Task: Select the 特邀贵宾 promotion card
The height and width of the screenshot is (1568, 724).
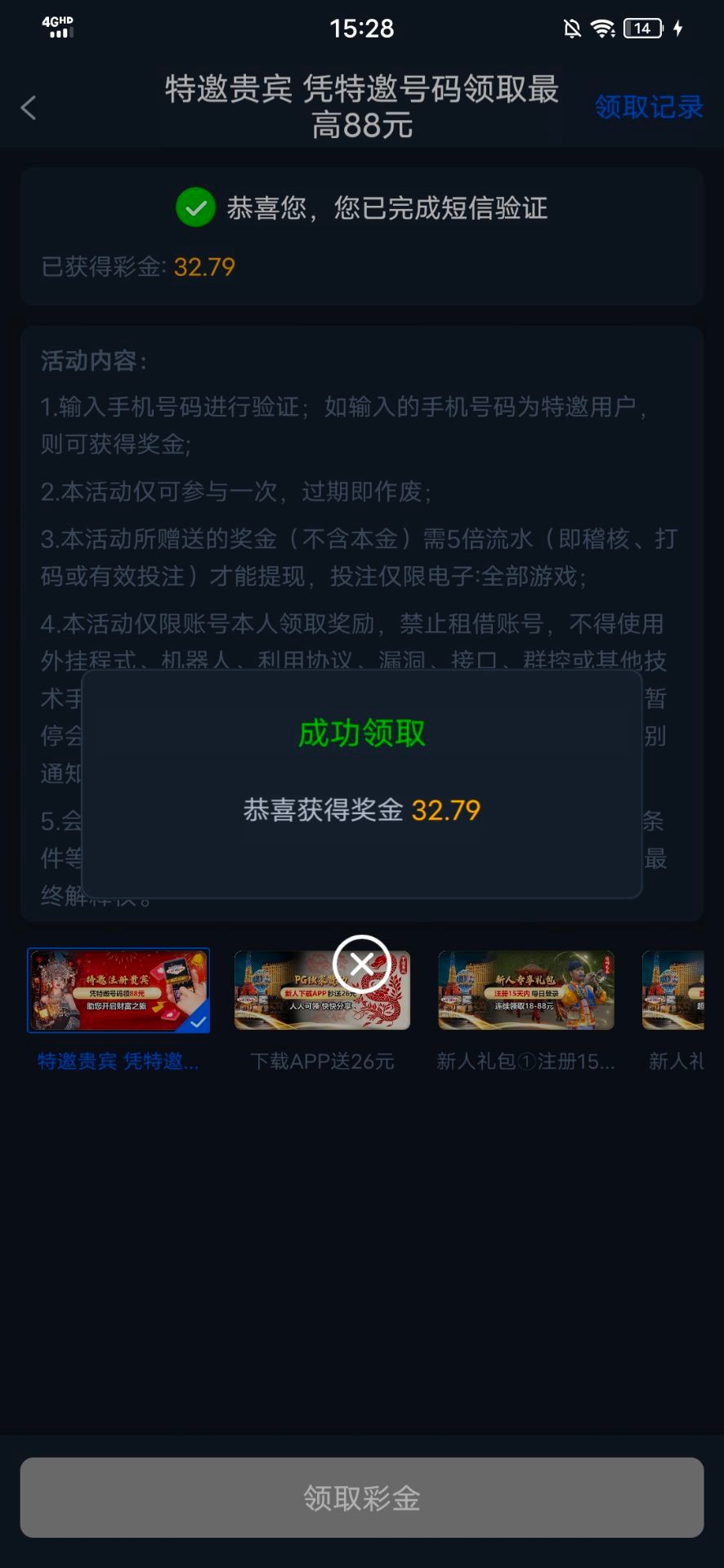Action: click(119, 991)
